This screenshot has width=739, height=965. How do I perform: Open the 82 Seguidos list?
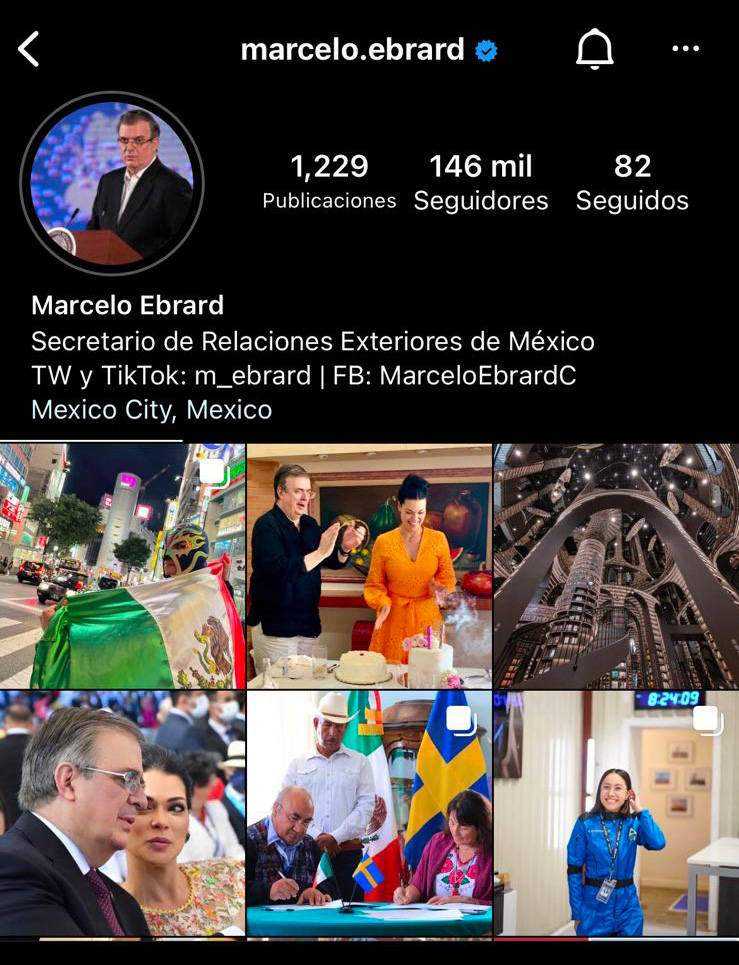tap(632, 182)
